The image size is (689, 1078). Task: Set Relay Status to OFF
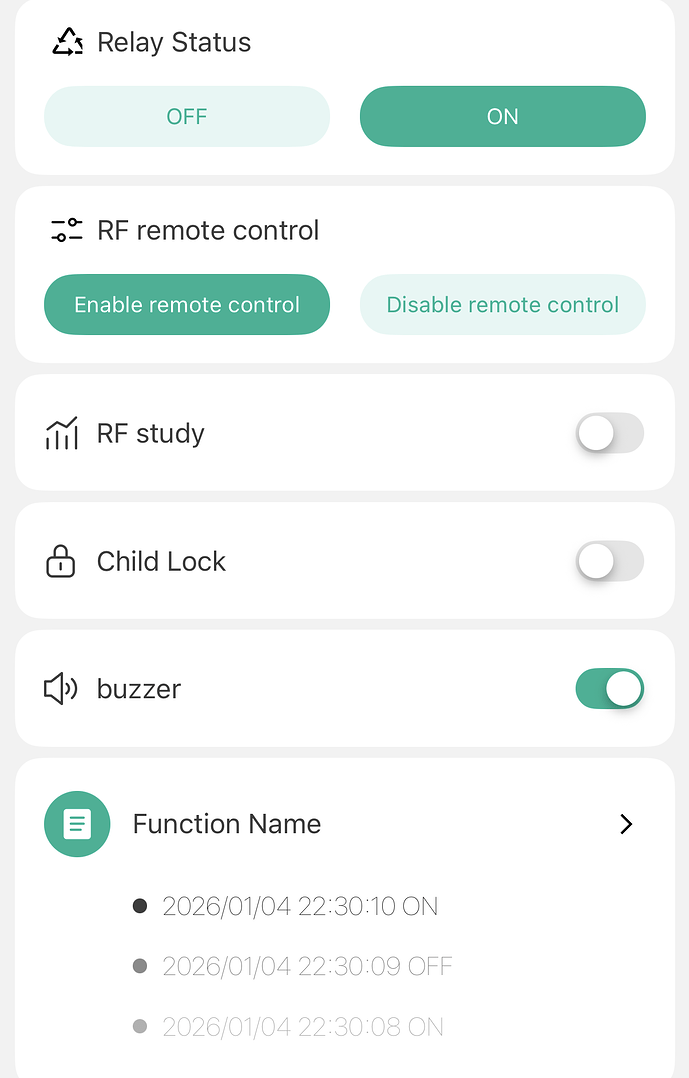point(187,117)
